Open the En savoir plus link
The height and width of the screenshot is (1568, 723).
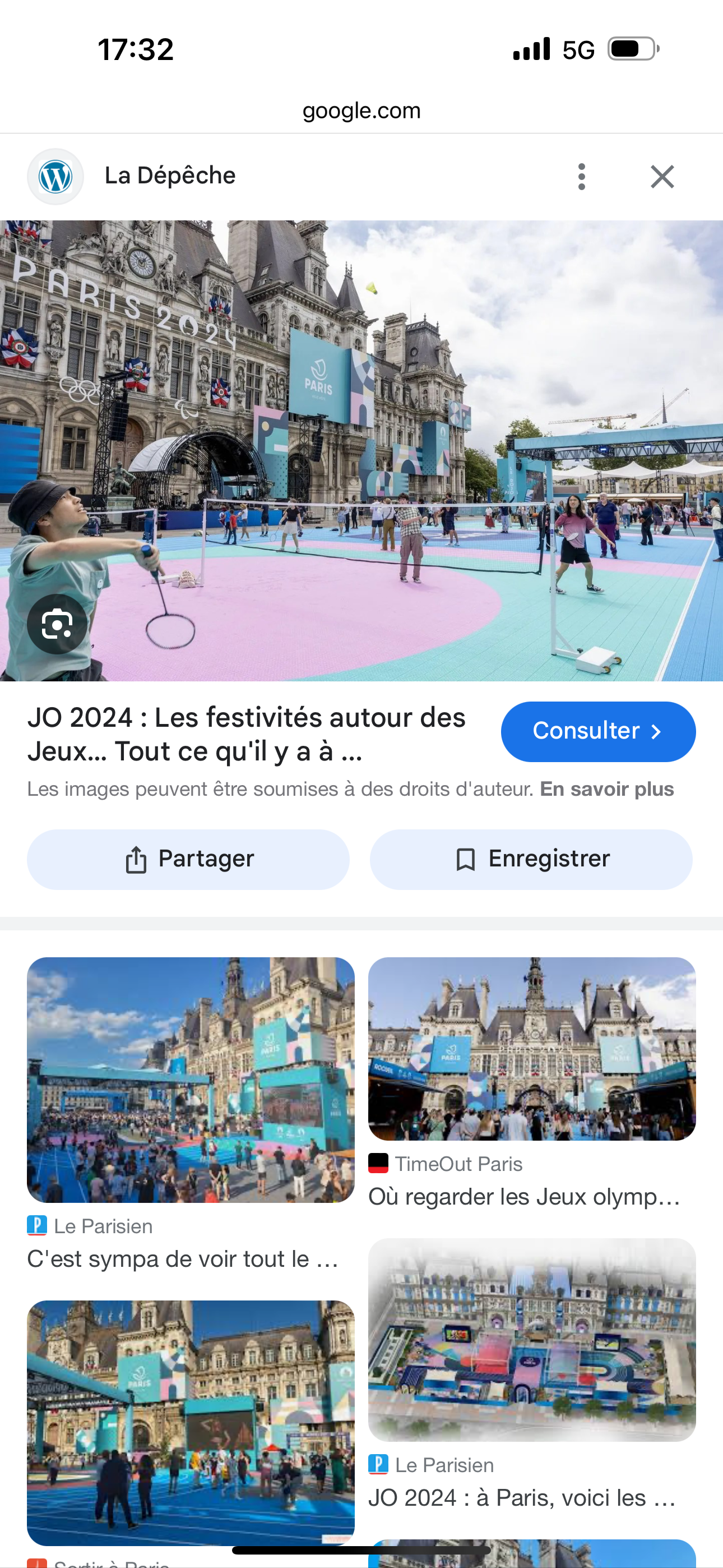pos(607,789)
